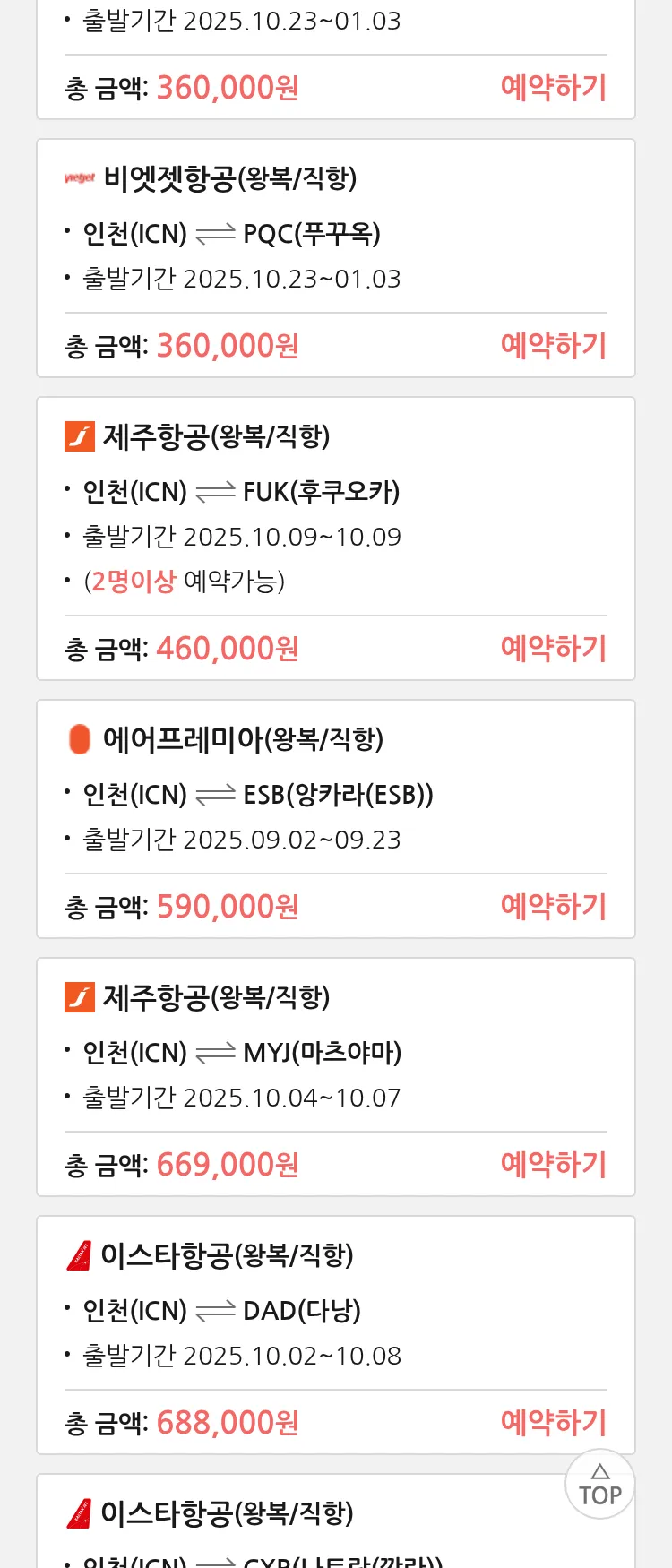Select 예약하기 on the 마츠야마 flight card
Screen dimensions: 672x1568
tap(553, 1165)
